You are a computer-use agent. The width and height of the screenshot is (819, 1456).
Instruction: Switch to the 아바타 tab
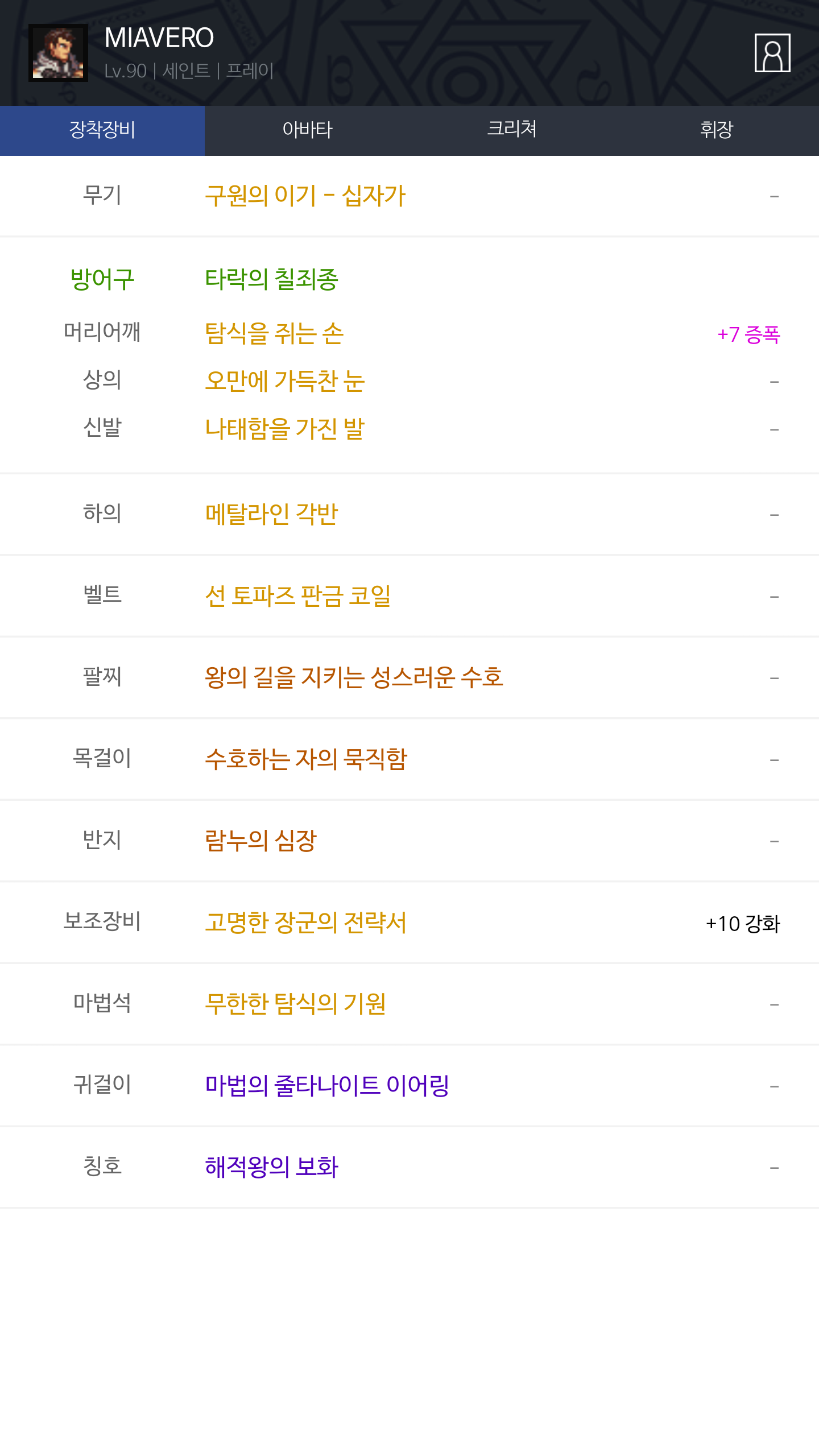(x=307, y=130)
